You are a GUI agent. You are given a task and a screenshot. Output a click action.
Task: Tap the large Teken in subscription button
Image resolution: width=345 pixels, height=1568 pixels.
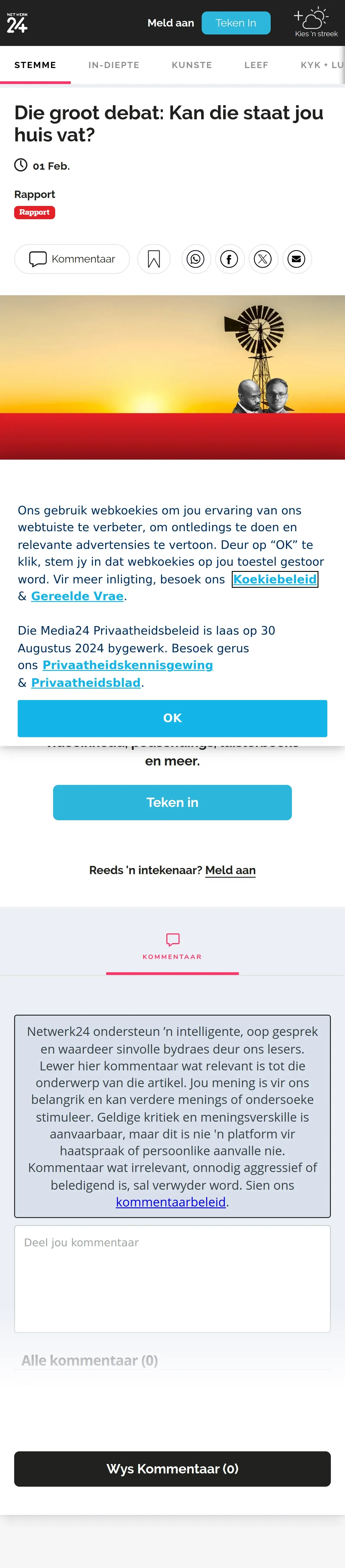pos(172,802)
